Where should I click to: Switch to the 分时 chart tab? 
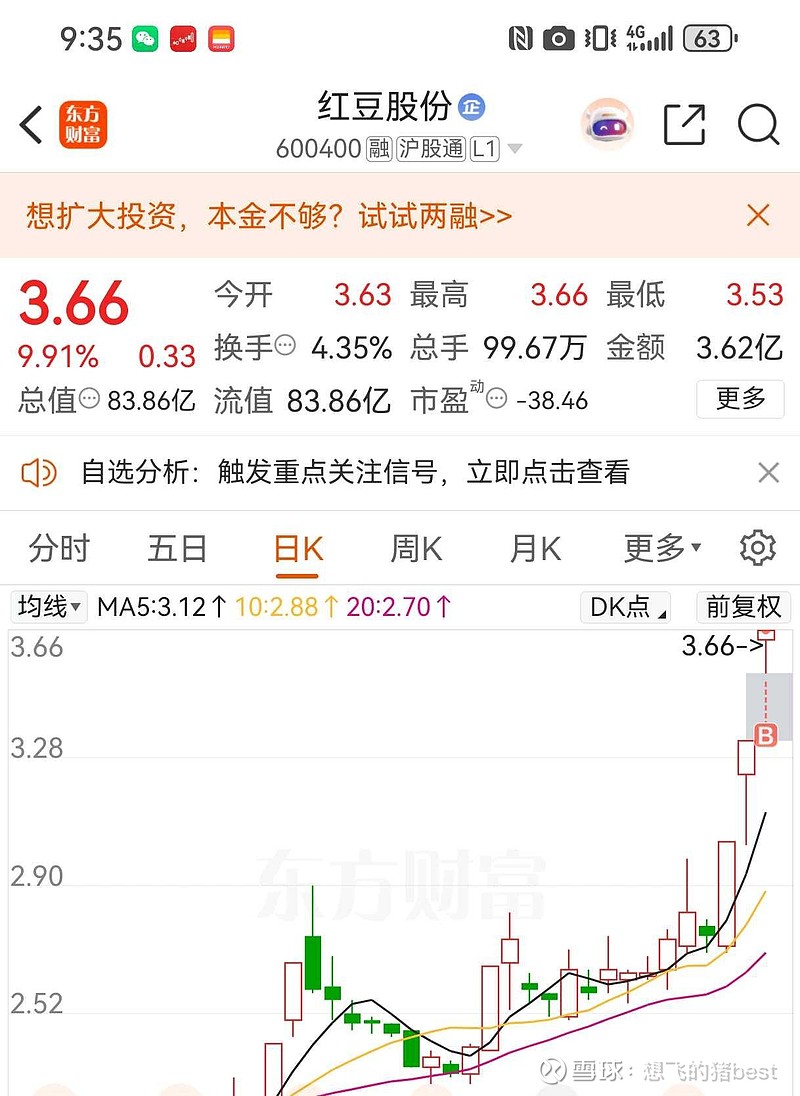point(59,548)
